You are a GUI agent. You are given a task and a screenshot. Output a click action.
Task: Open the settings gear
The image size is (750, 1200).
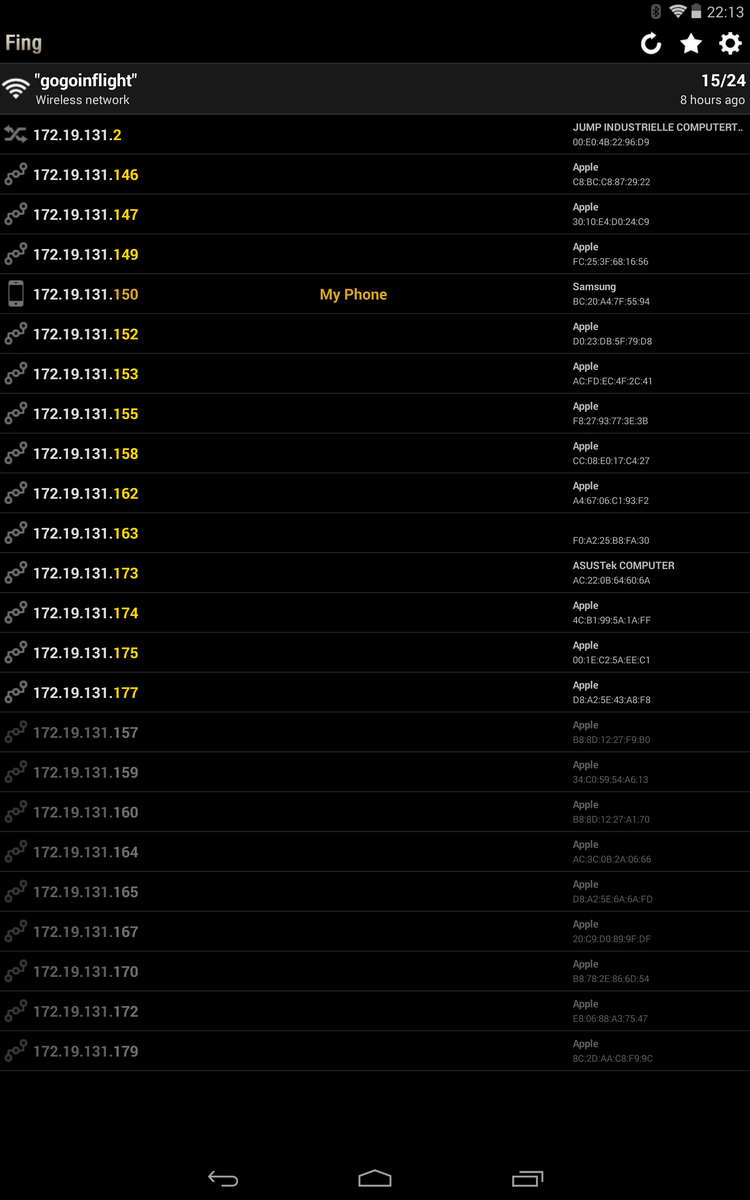coord(731,43)
